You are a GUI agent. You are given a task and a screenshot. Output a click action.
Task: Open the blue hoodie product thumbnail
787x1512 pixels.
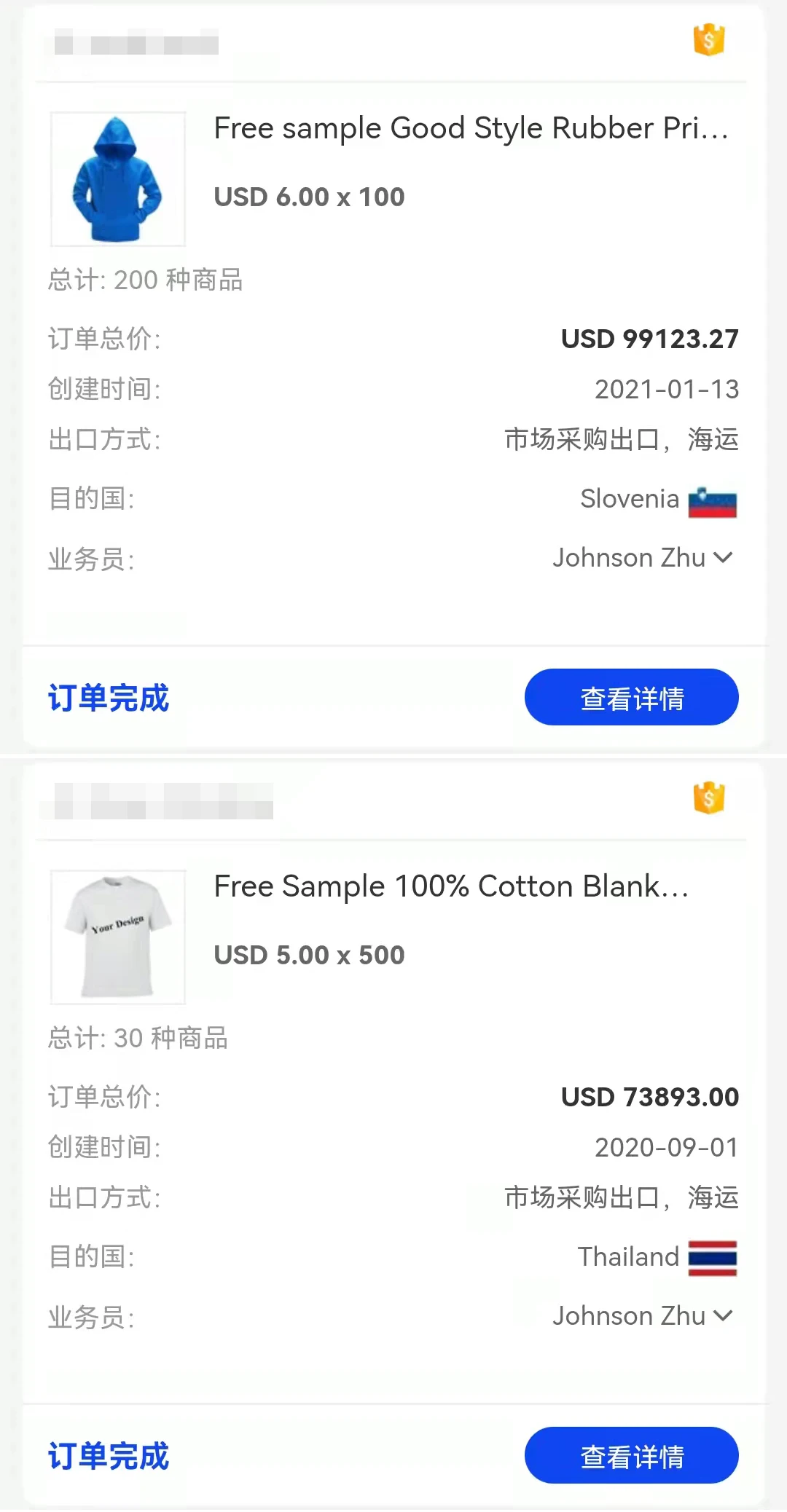[118, 179]
